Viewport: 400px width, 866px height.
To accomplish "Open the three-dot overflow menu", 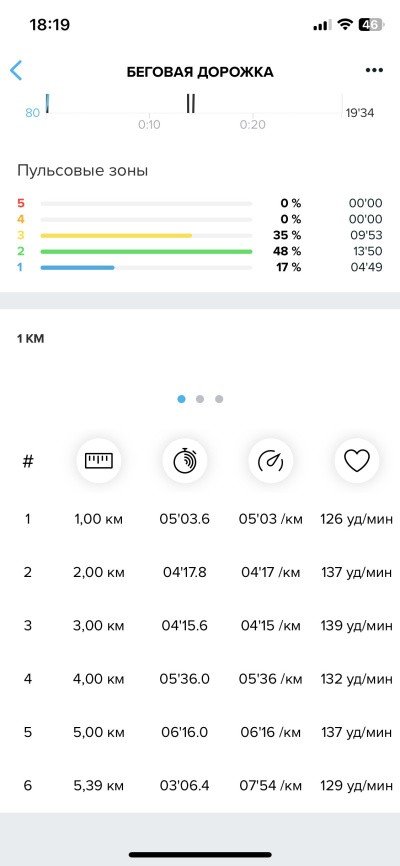I will [x=374, y=71].
